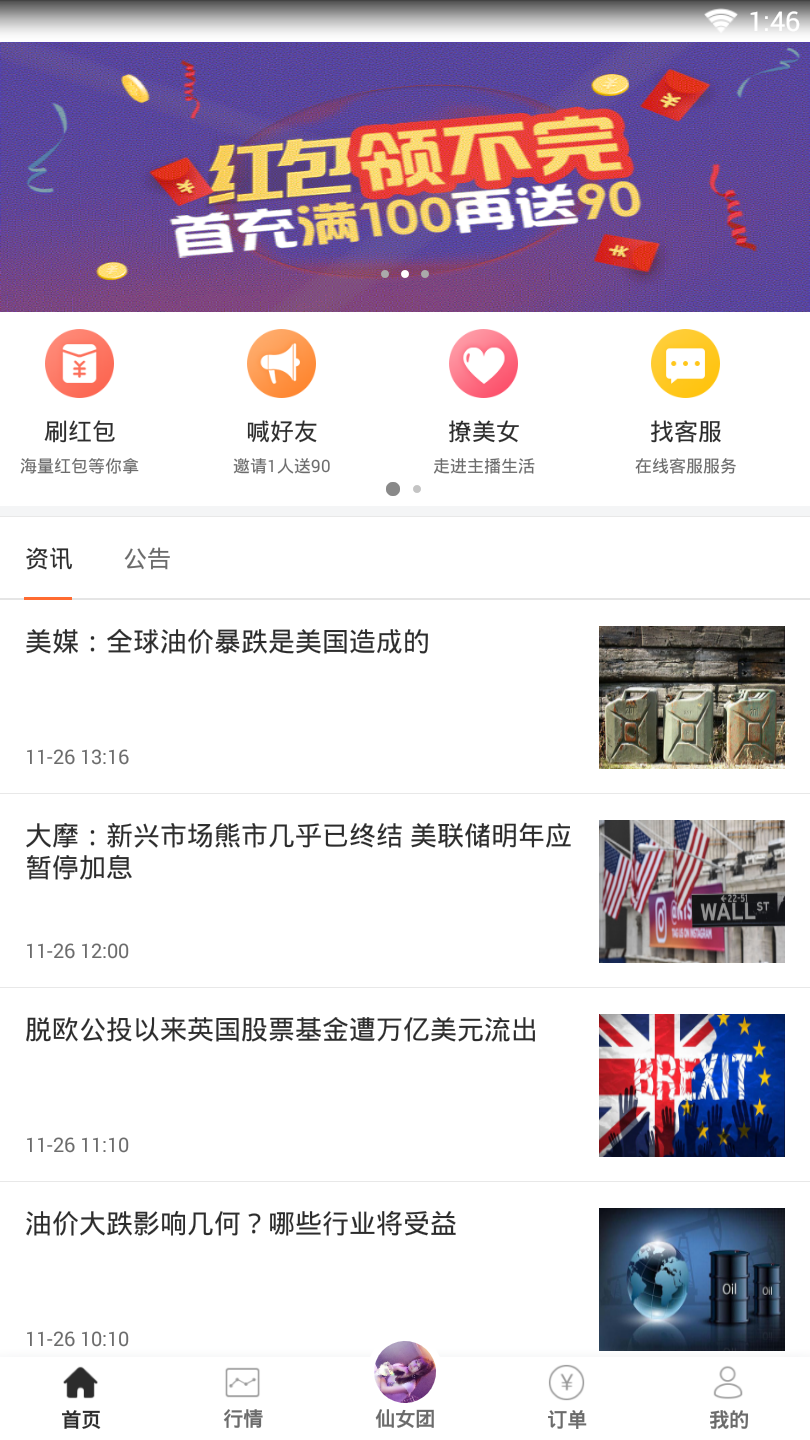Switch to the 公告 announcements tab
This screenshot has width=810, height=1440.
click(x=147, y=559)
